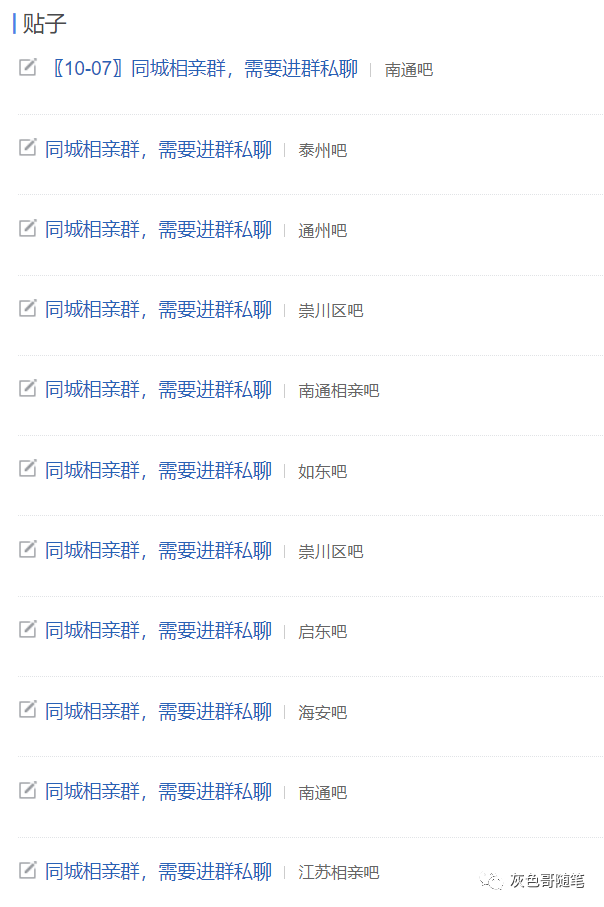Visit the 海安吧 forum link
Image resolution: width=604 pixels, height=907 pixels.
tap(322, 712)
